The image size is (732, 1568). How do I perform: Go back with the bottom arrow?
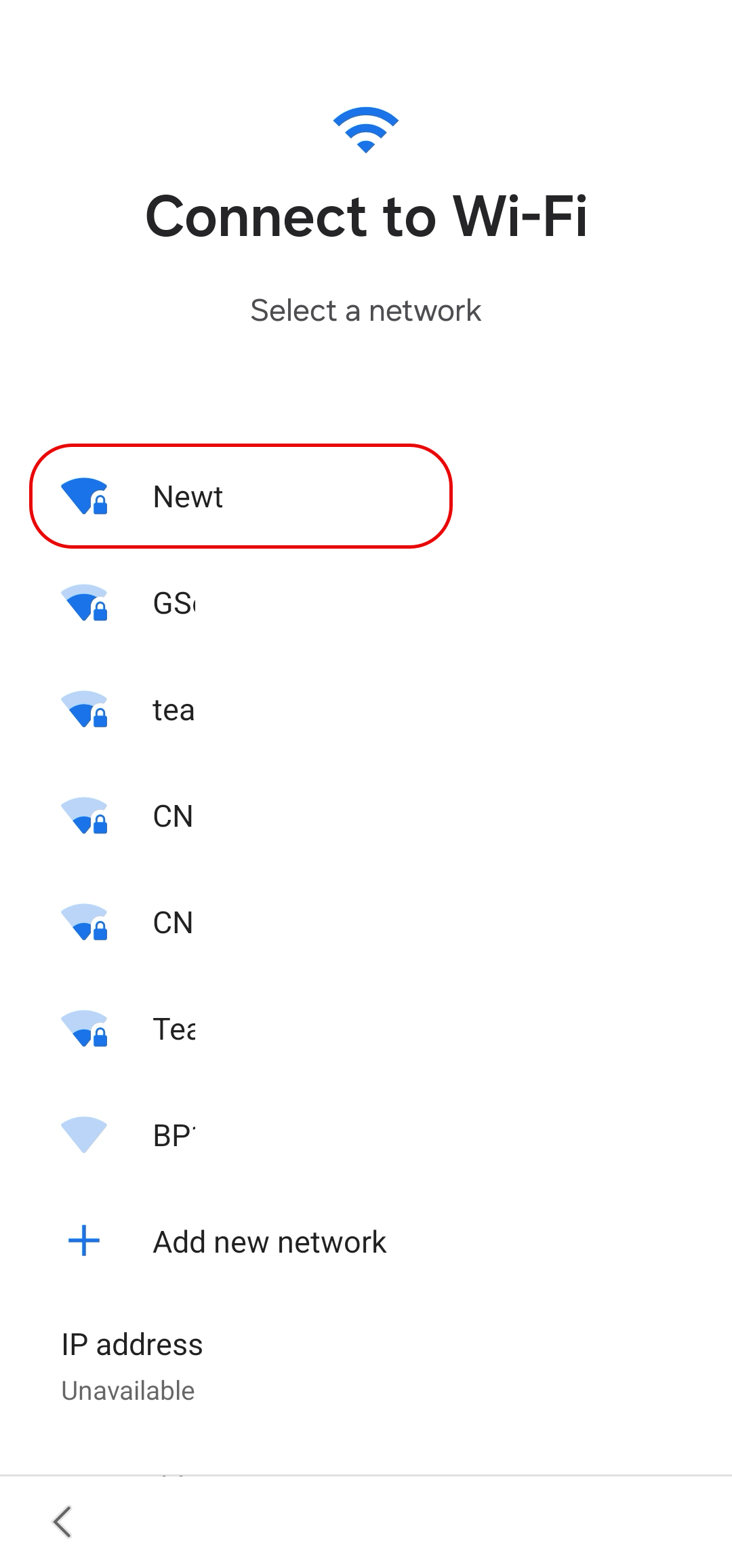(x=62, y=1522)
